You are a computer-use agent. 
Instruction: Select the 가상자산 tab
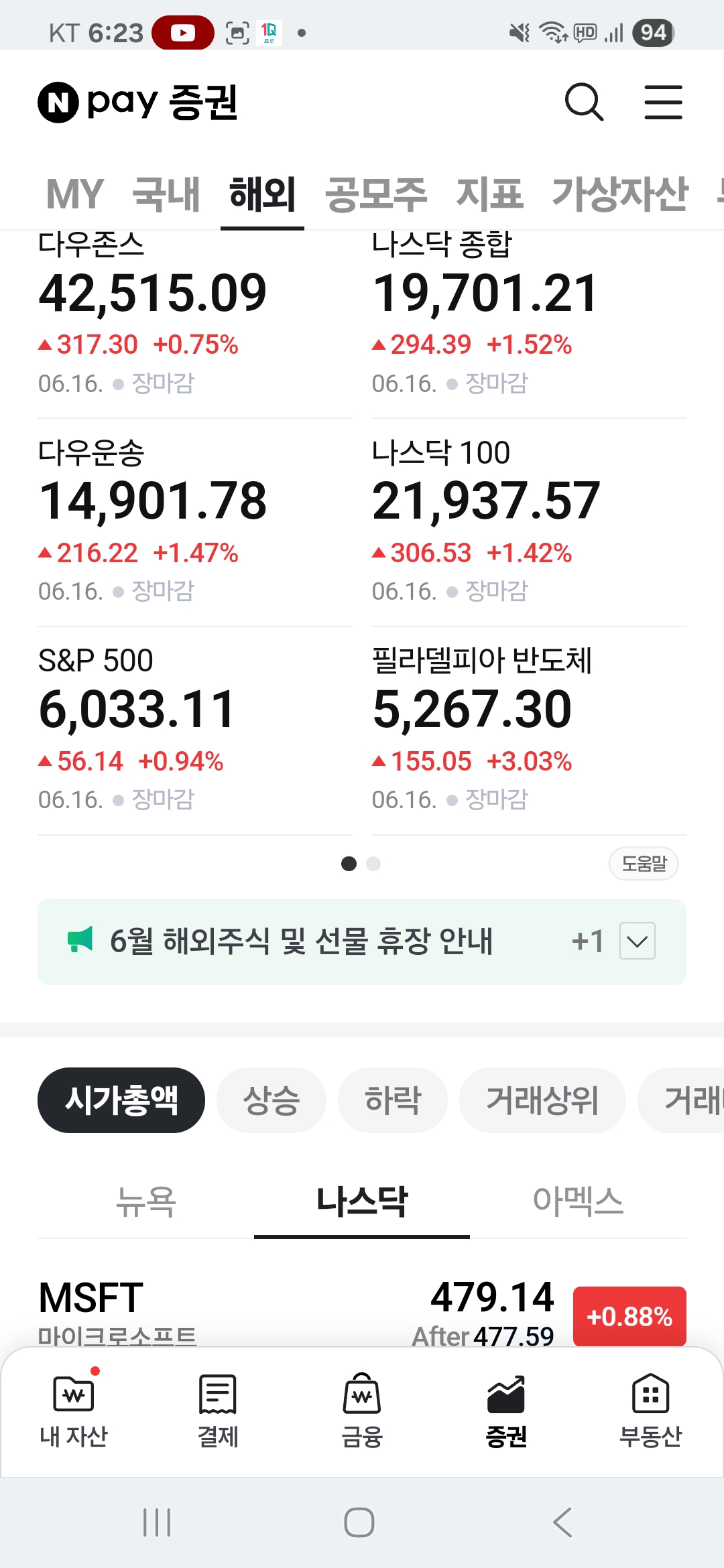point(619,194)
